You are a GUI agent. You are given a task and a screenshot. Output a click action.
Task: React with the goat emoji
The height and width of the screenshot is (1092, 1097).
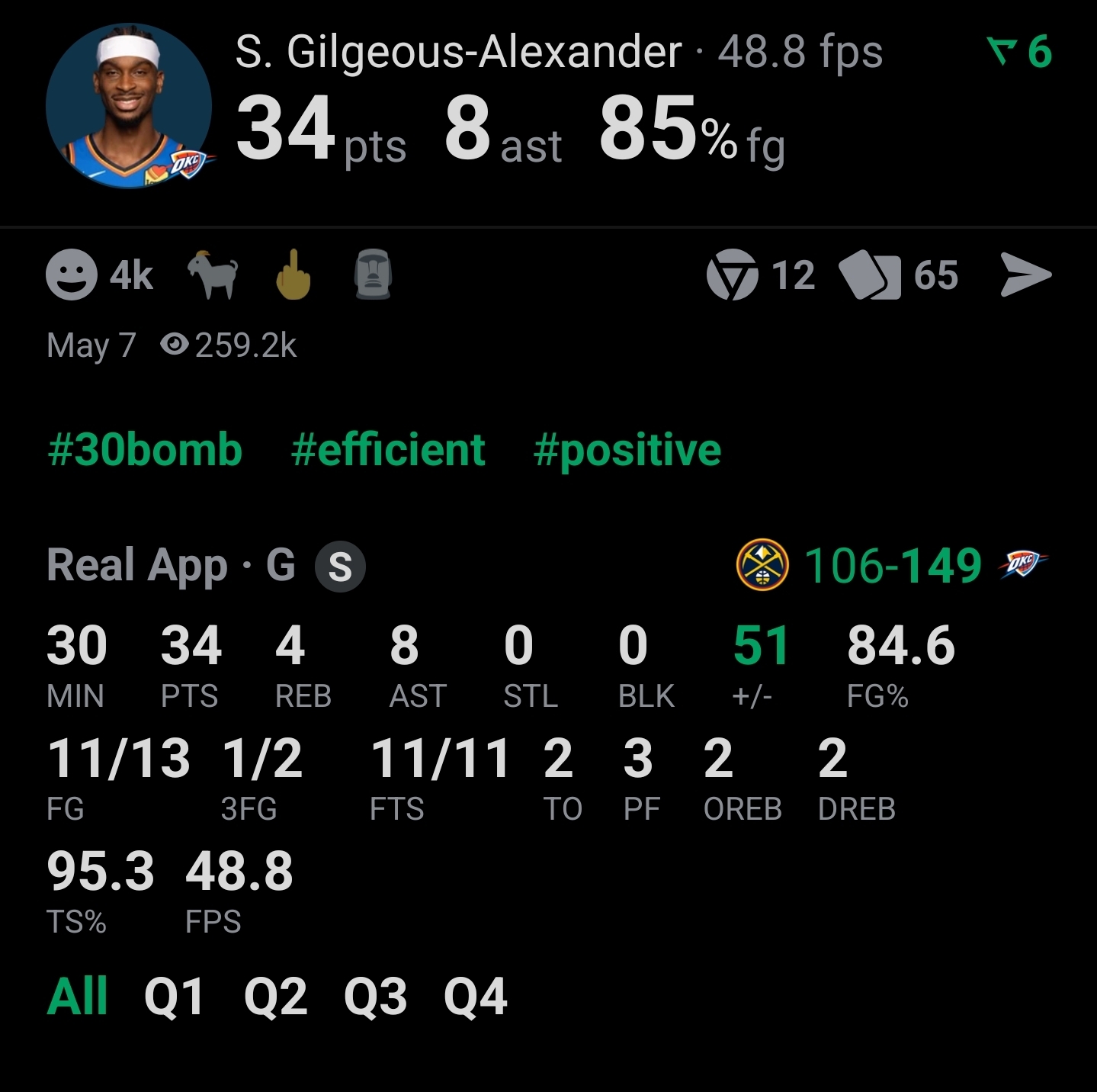tap(213, 275)
